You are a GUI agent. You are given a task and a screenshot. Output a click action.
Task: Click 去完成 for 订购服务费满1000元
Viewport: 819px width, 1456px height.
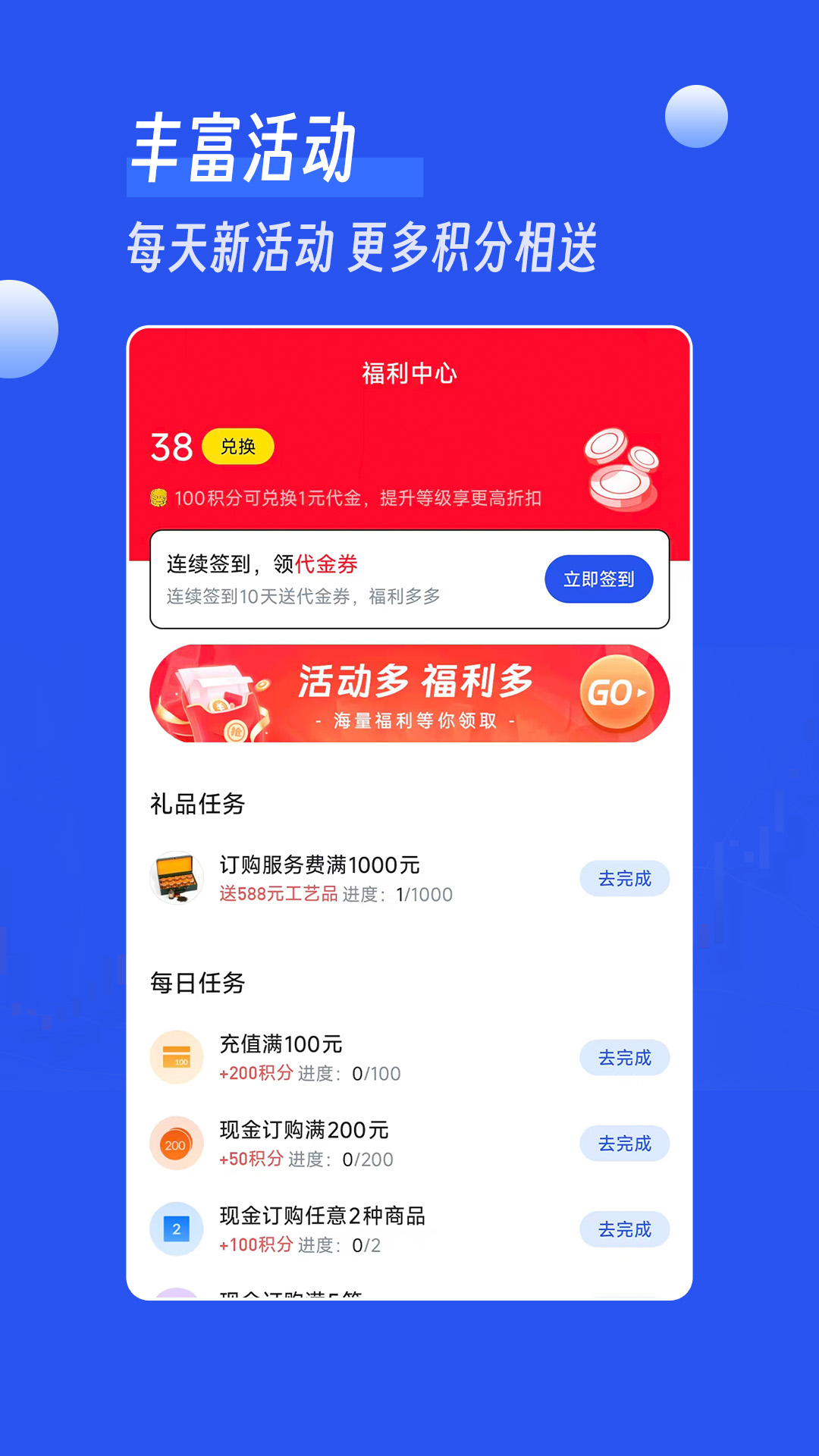[x=625, y=877]
